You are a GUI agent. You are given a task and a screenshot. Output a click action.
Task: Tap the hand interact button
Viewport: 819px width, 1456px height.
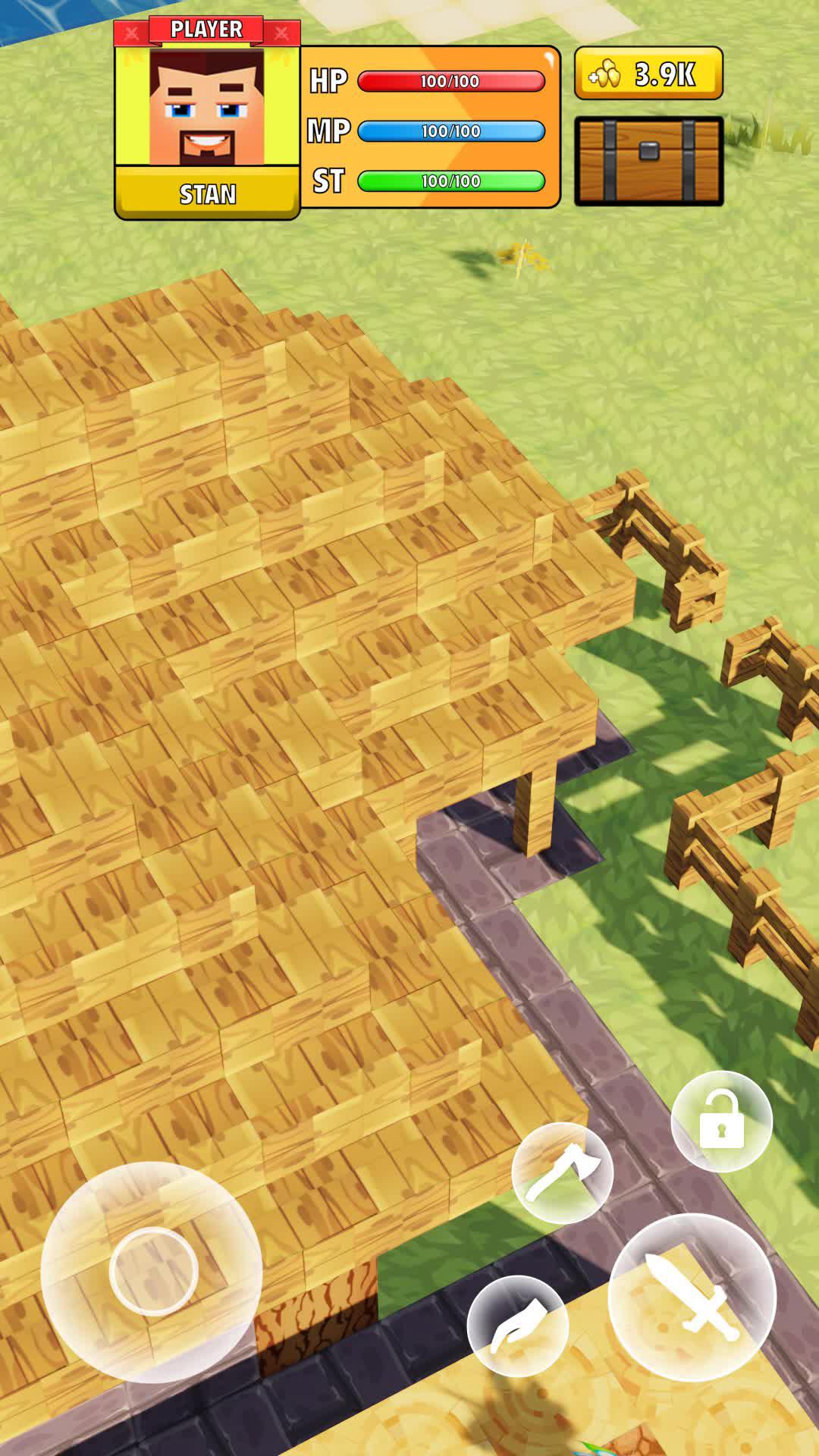point(518,1326)
